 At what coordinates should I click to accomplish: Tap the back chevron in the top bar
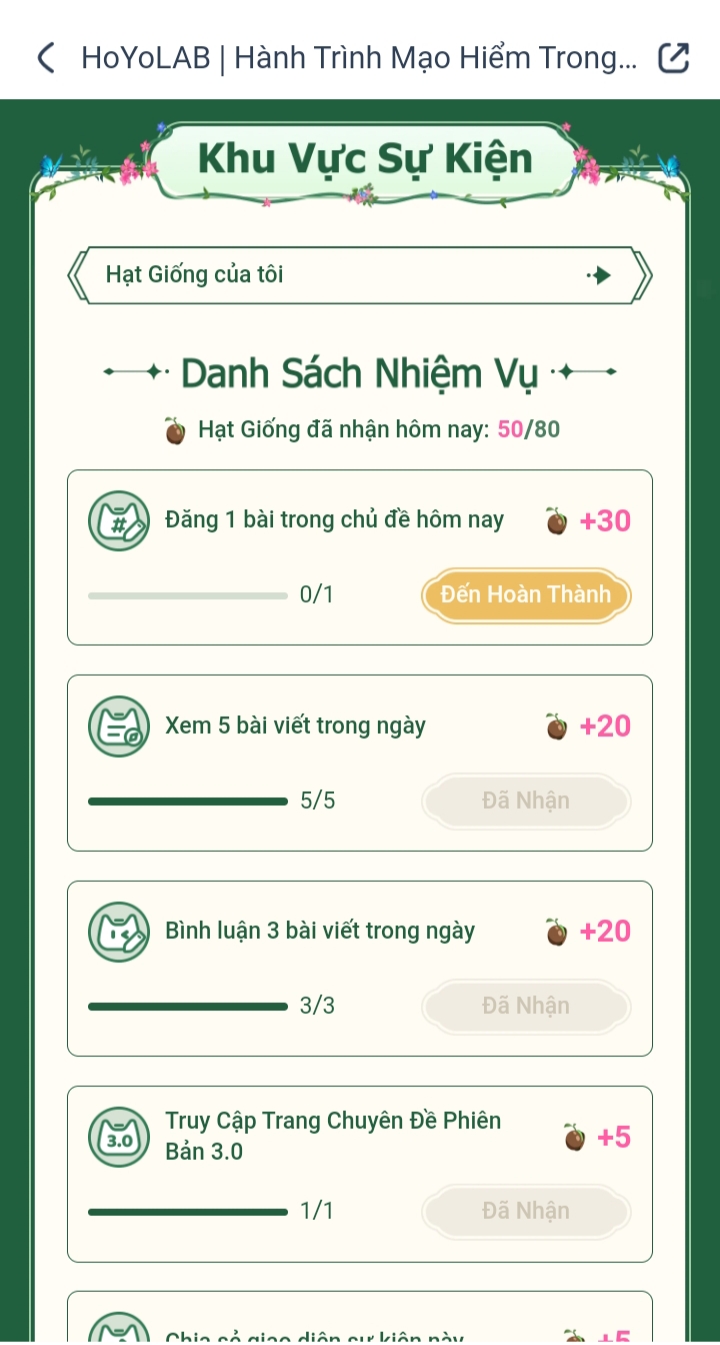pos(44,57)
